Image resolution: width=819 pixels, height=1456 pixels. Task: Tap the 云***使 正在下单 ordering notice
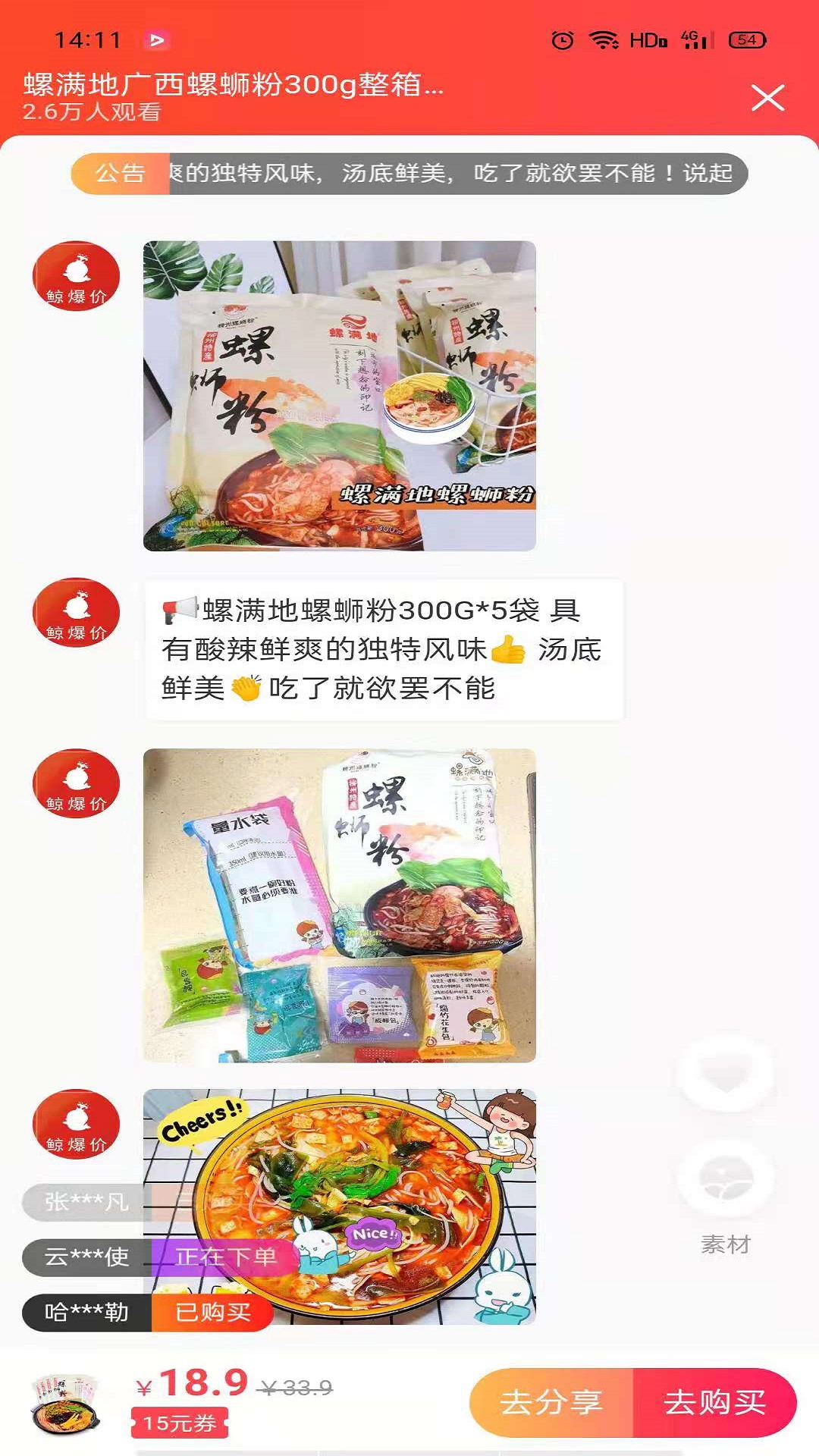(159, 1255)
